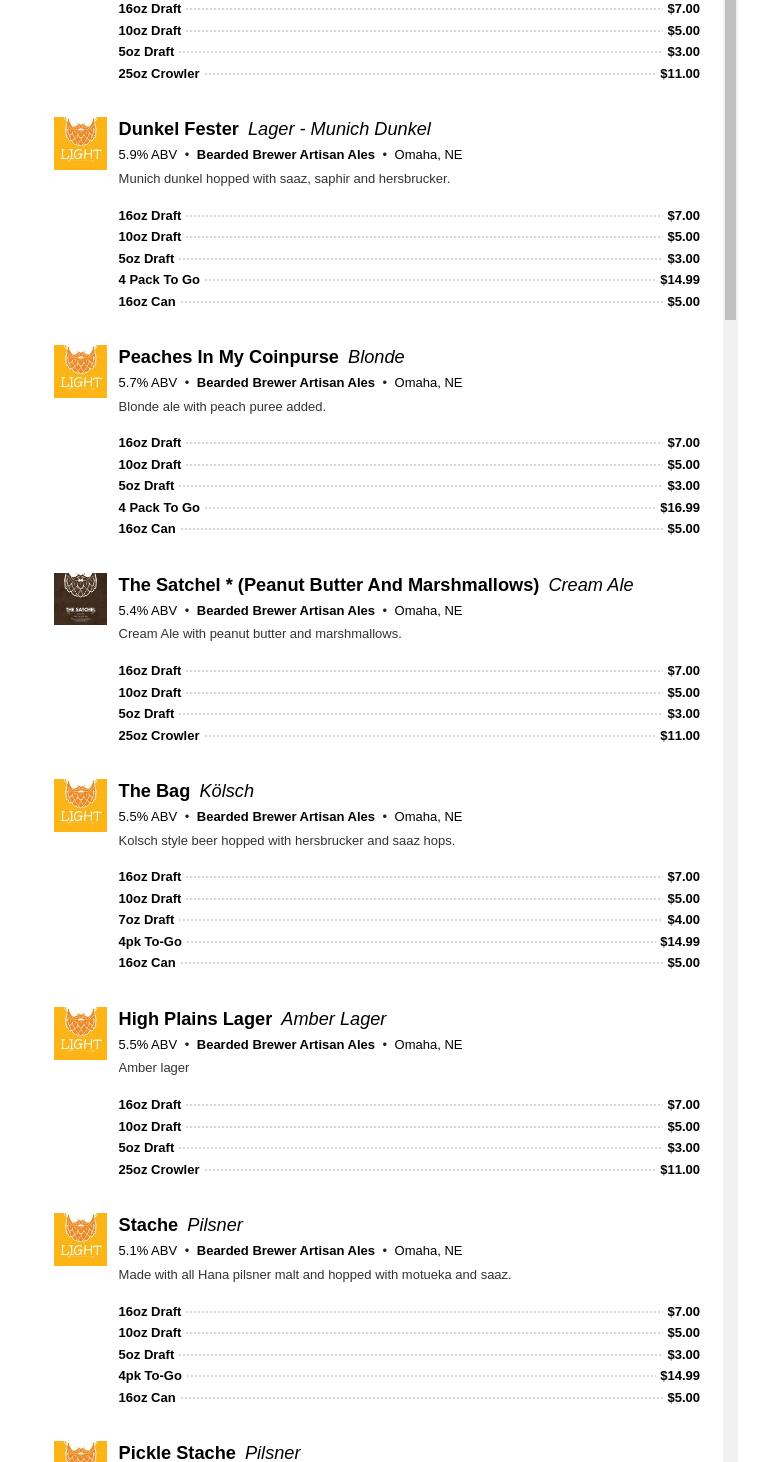Open the brewery link under High Plains Lager

tap(285, 1045)
